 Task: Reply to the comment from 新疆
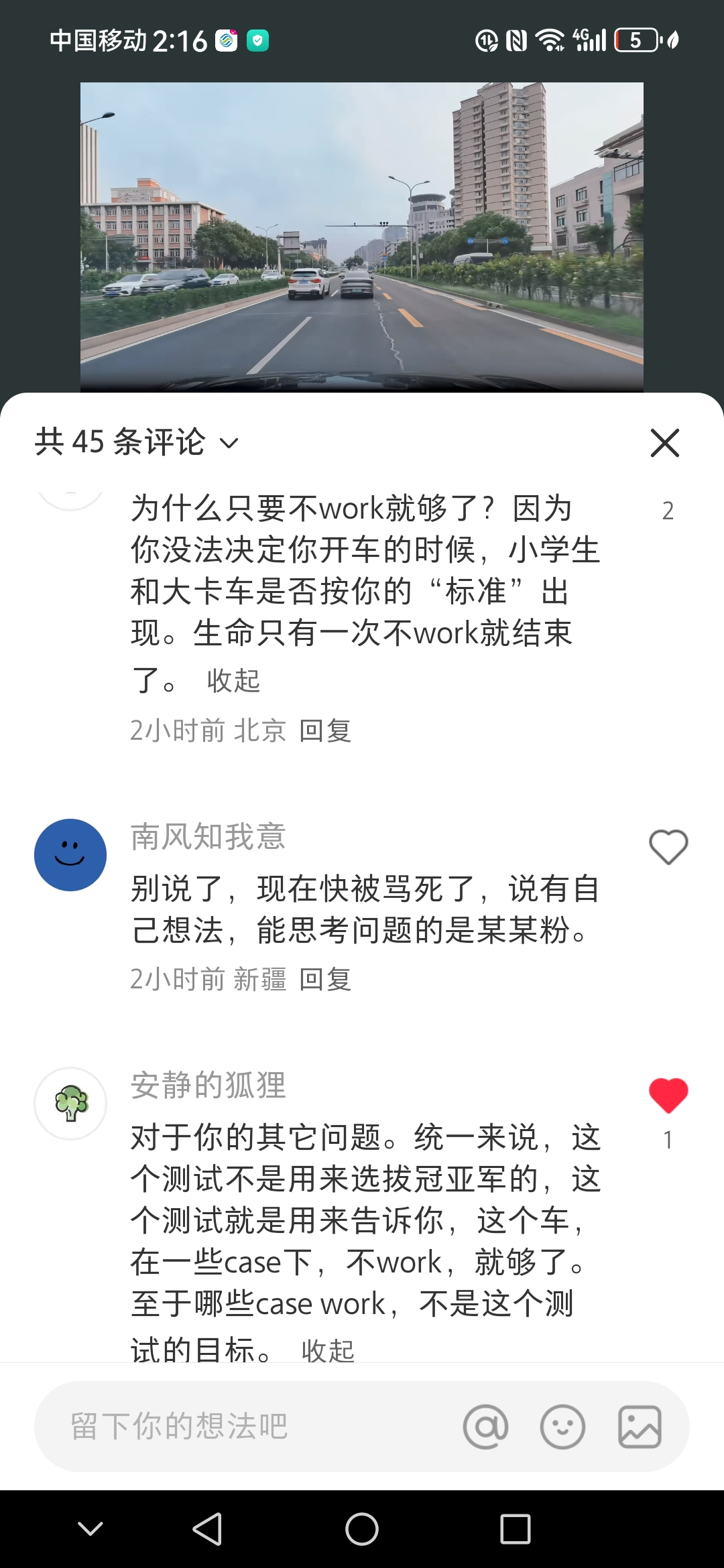coord(325,980)
